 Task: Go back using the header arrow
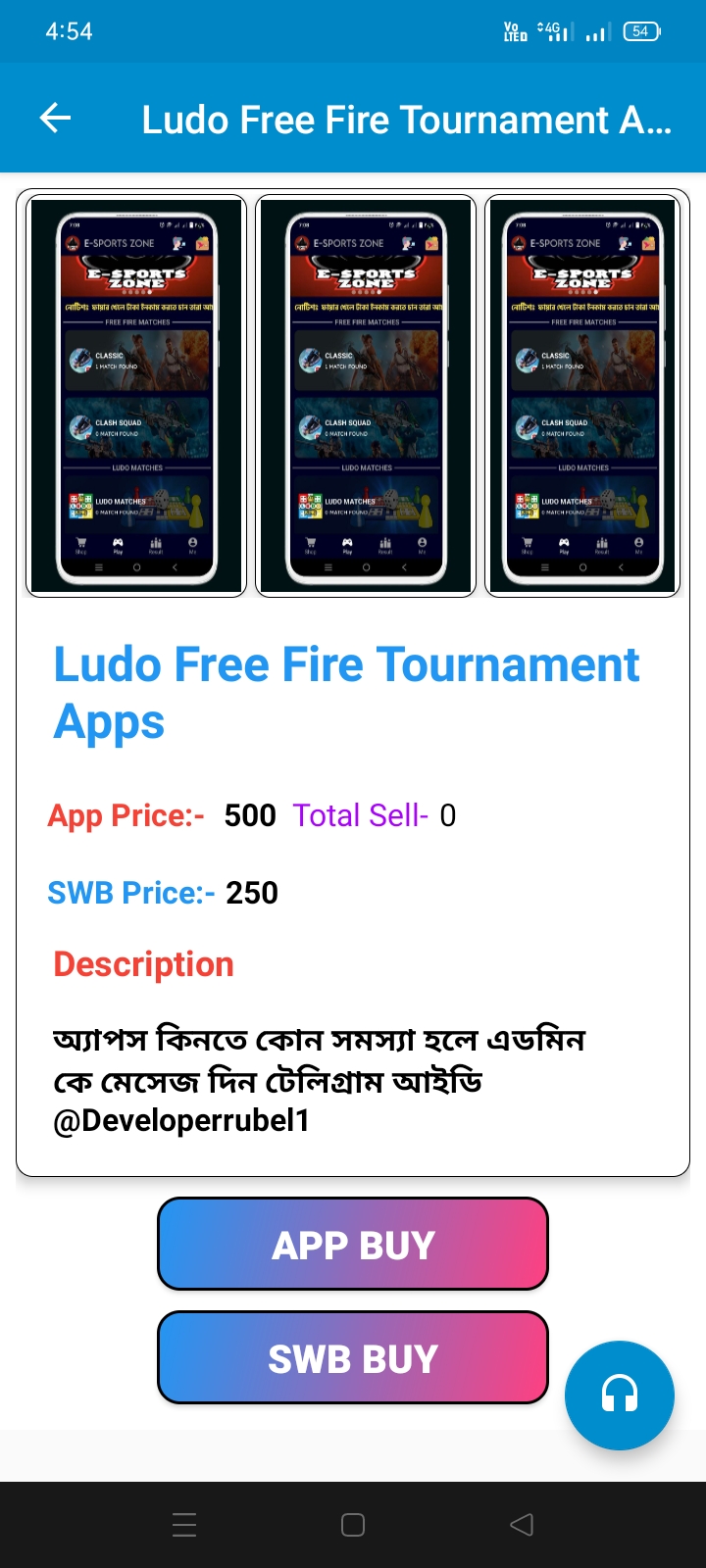click(55, 119)
